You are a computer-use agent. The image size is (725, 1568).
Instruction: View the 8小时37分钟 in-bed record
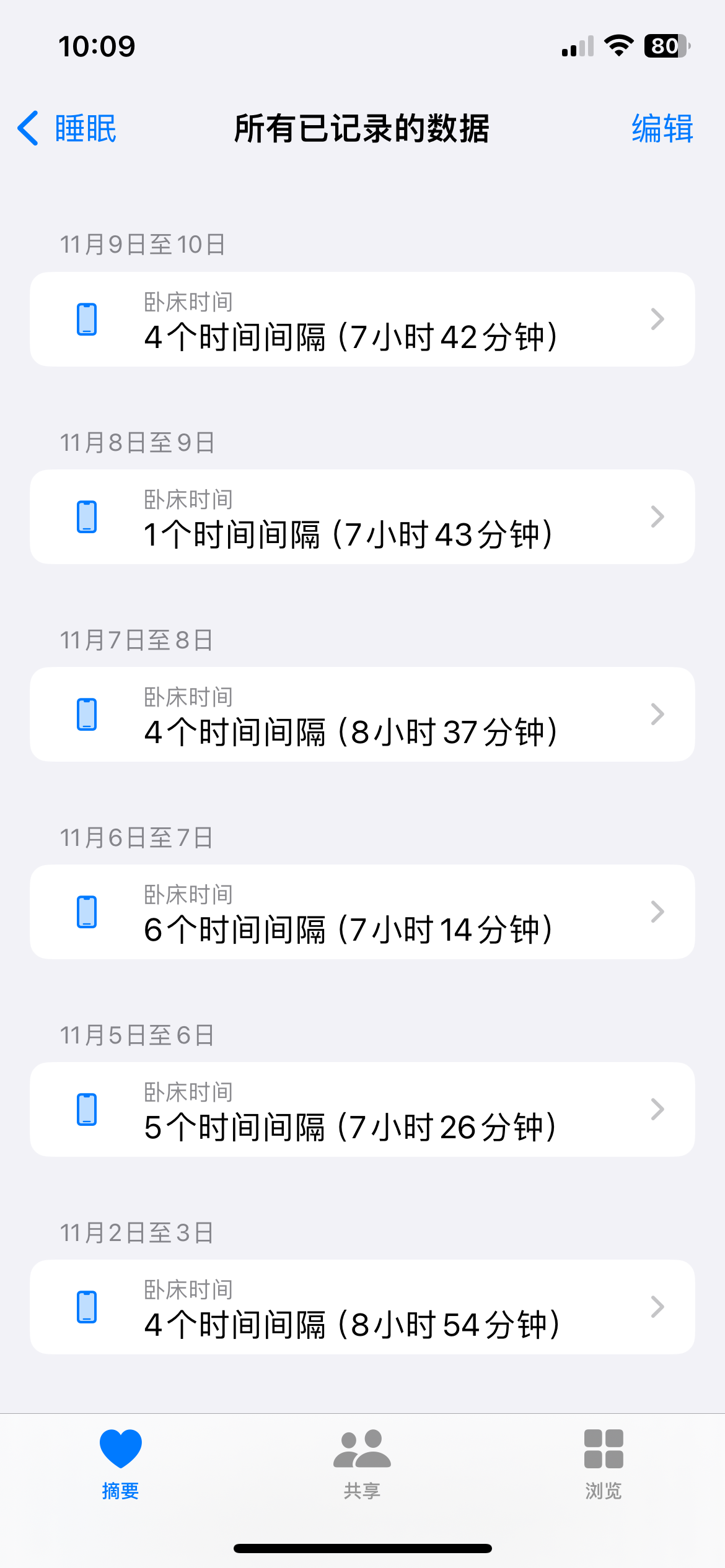(x=362, y=715)
